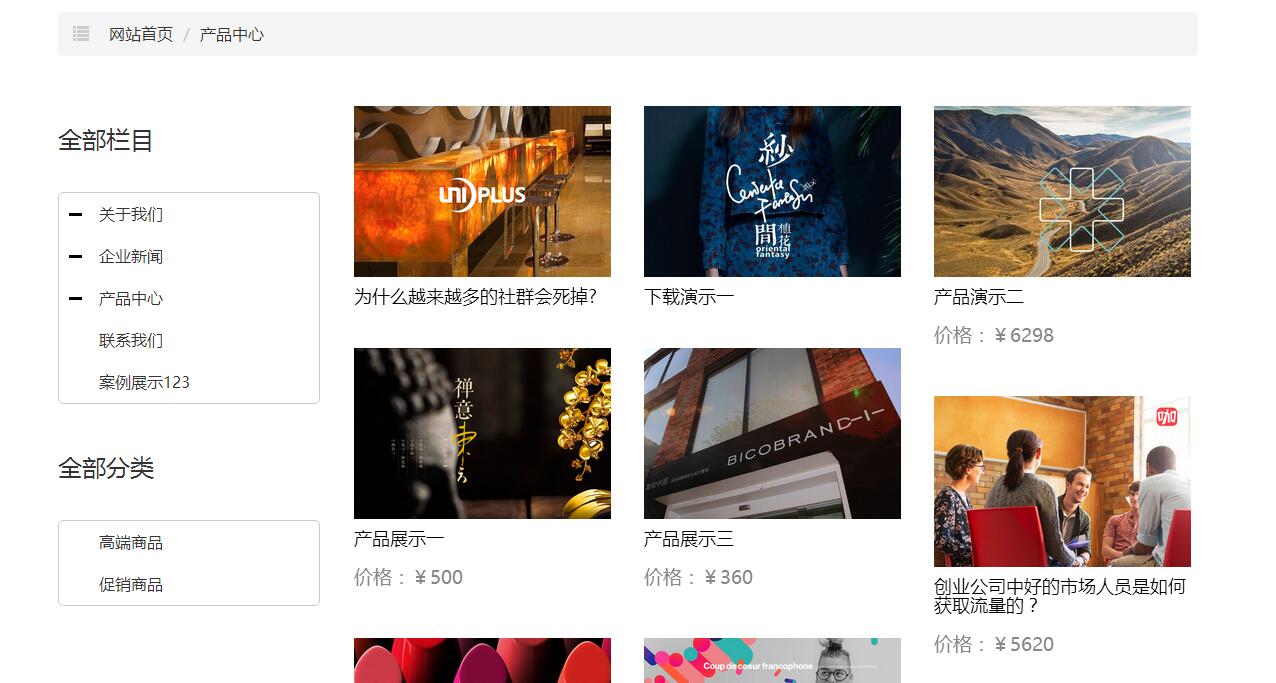Viewport: 1276px width, 683px height.
Task: Open 案例展示123 in the sidebar
Action: (x=144, y=383)
